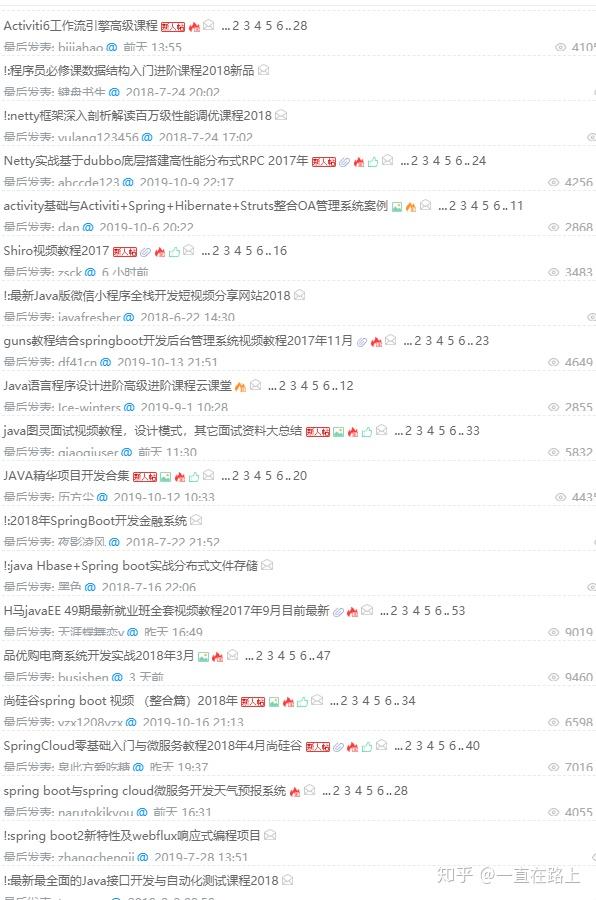Open the H马javaEE 49期 thread
Image resolution: width=596 pixels, height=900 pixels.
[167, 611]
